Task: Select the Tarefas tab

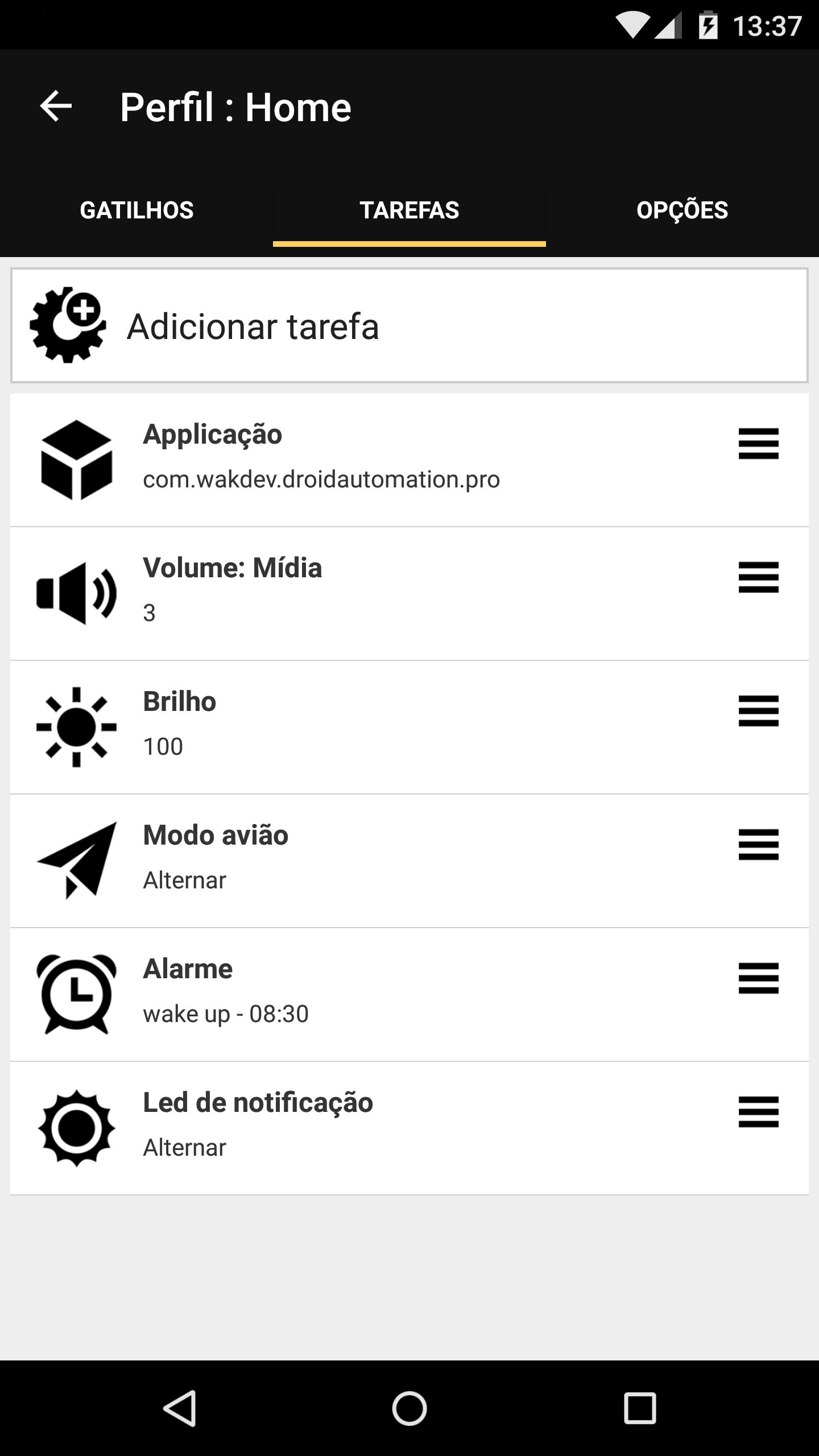Action: [409, 210]
